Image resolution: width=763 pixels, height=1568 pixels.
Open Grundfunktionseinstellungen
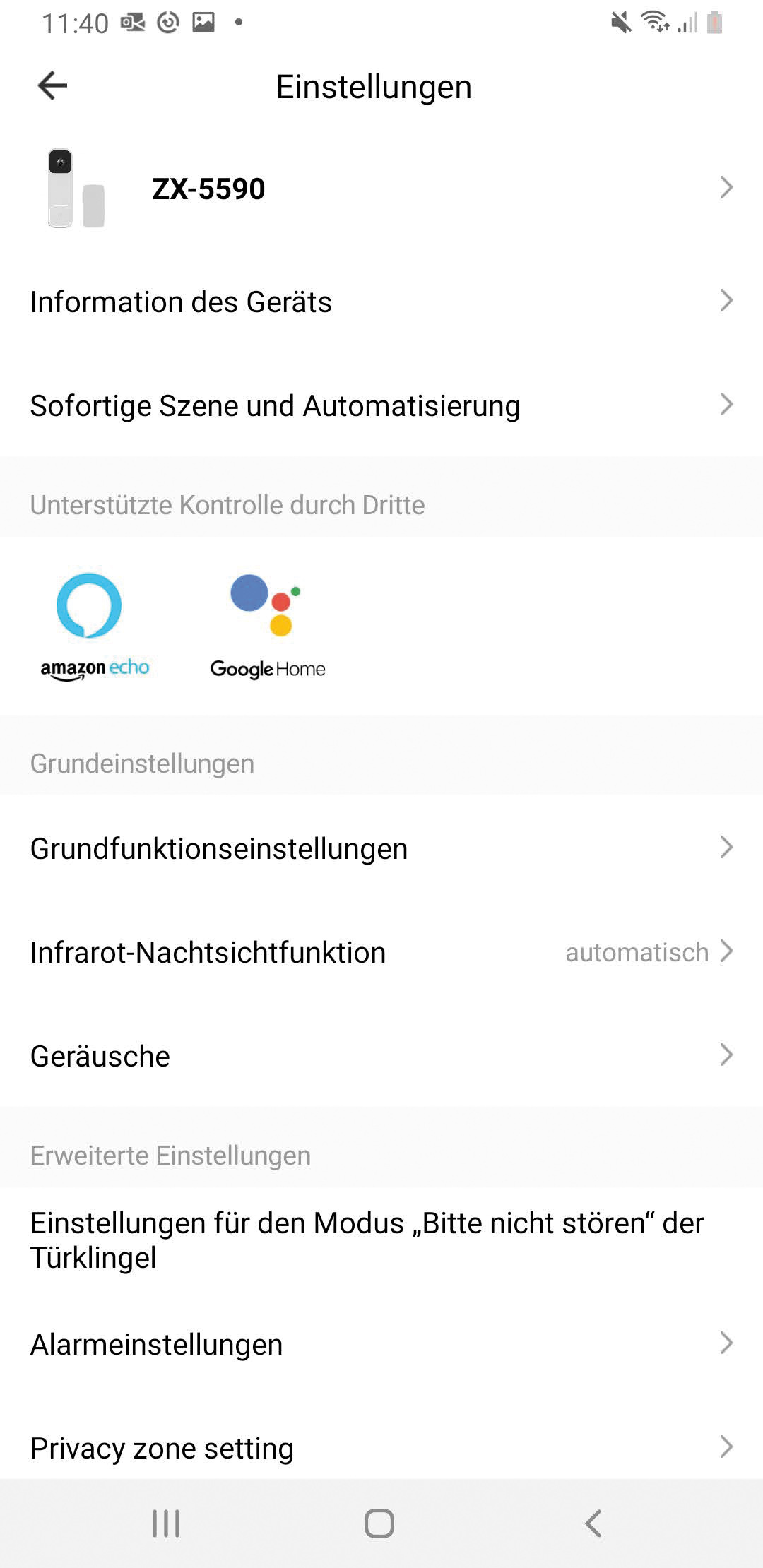pos(381,848)
